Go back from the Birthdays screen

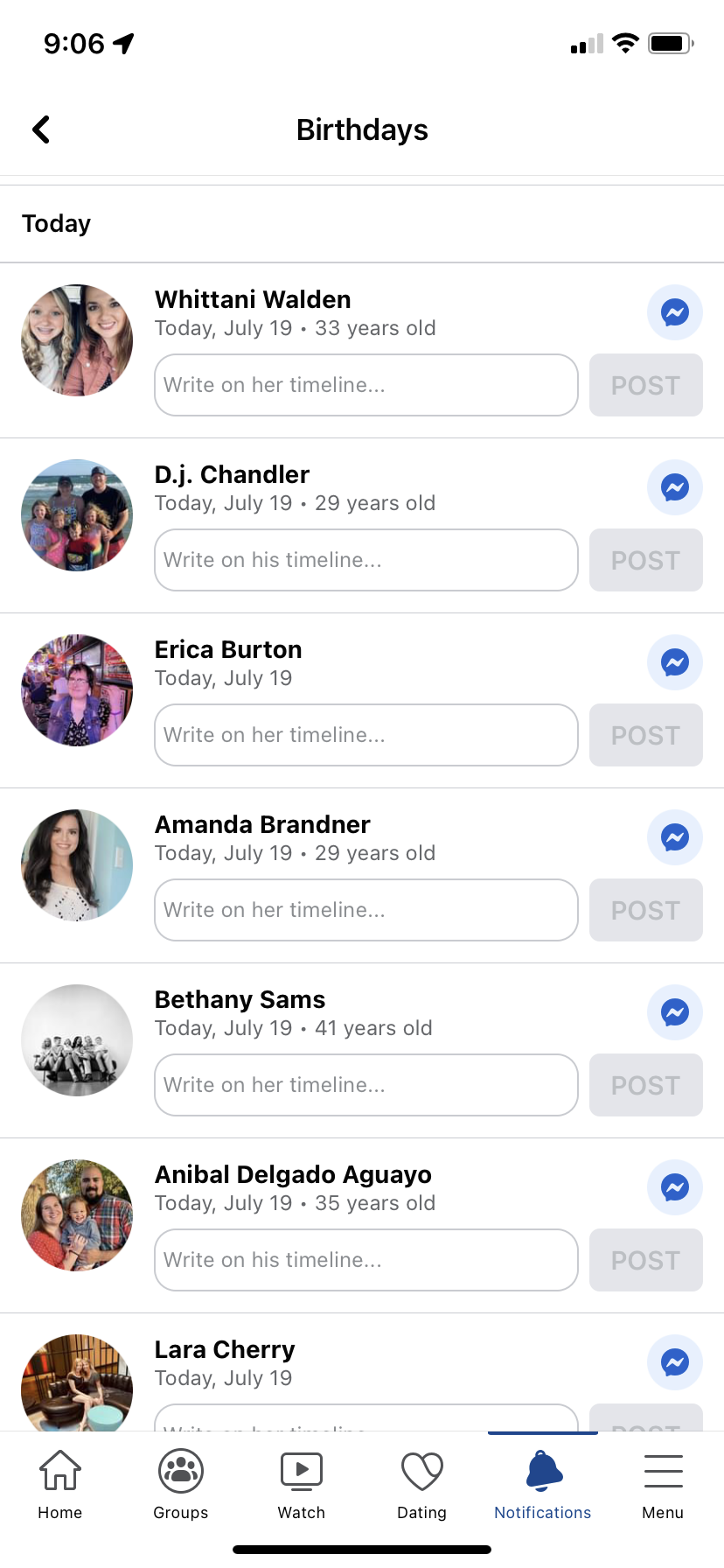[41, 129]
